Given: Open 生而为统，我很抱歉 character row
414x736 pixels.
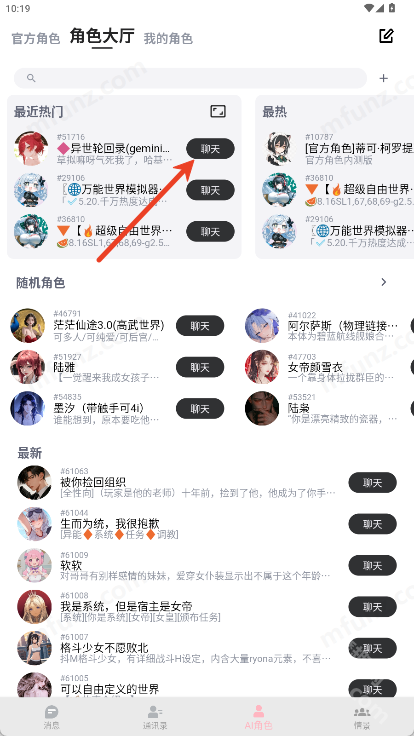Looking at the screenshot, I should [207, 524].
